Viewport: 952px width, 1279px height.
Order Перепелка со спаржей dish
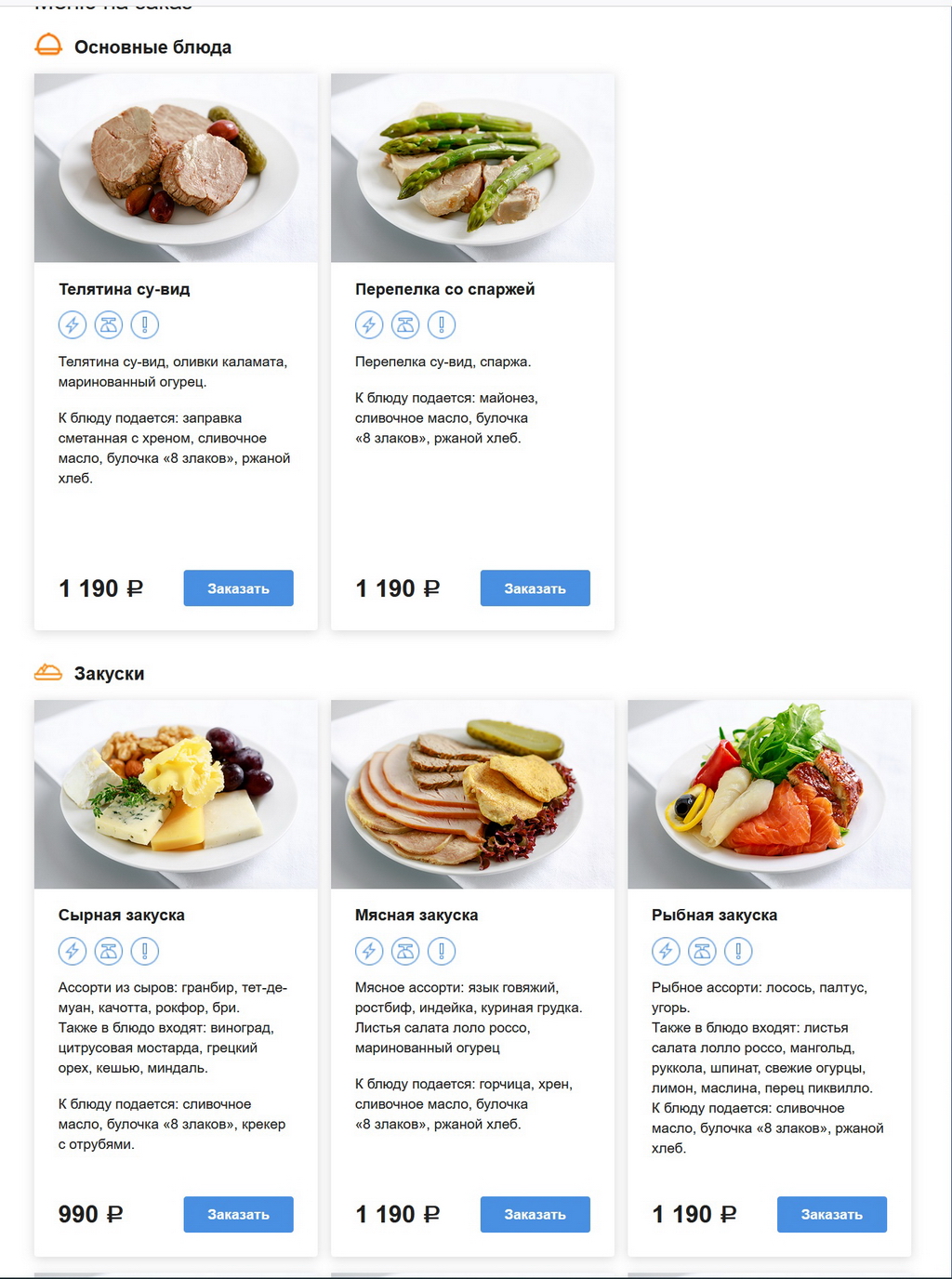(x=535, y=588)
